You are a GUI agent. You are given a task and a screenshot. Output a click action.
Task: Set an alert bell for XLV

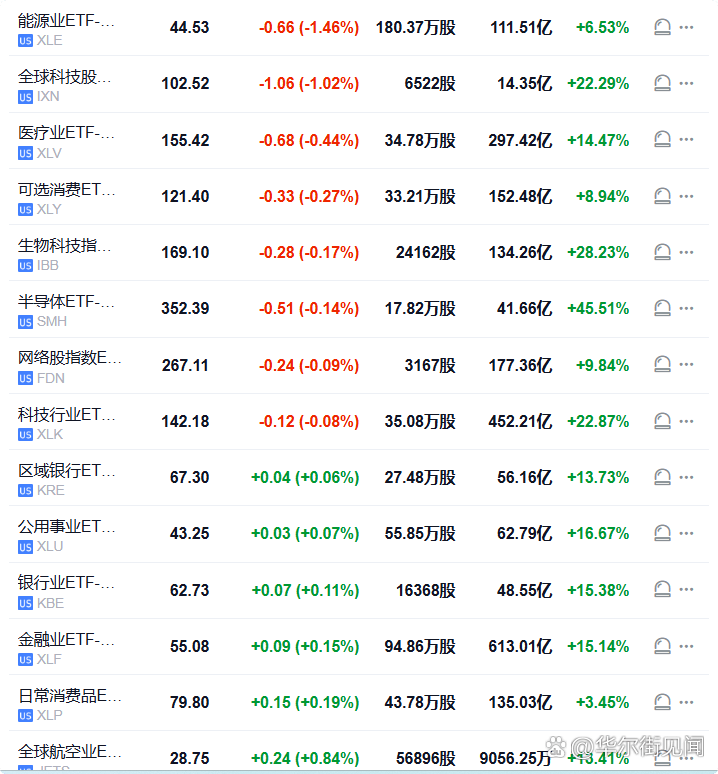[x=662, y=140]
